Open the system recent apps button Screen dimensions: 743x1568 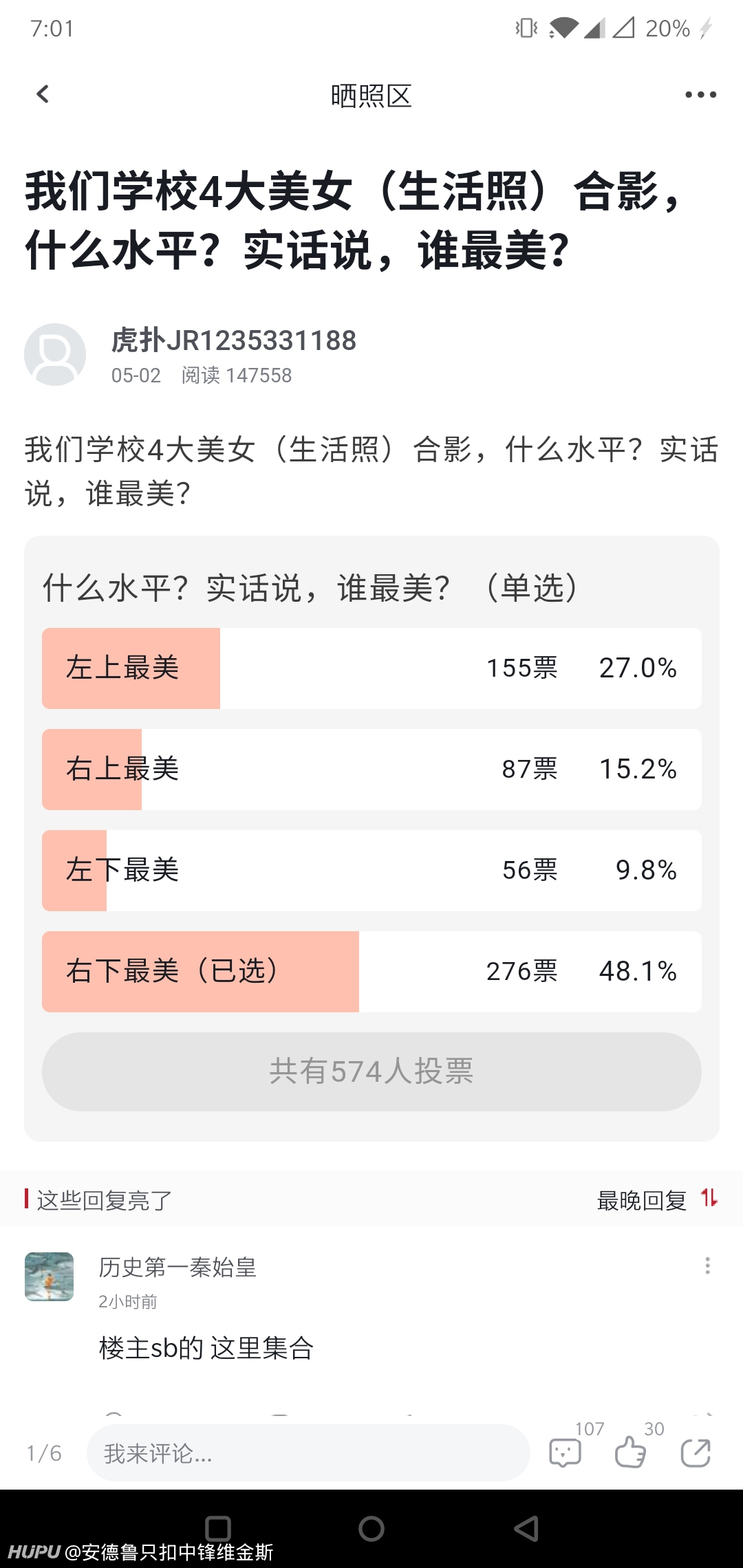tap(218, 1529)
